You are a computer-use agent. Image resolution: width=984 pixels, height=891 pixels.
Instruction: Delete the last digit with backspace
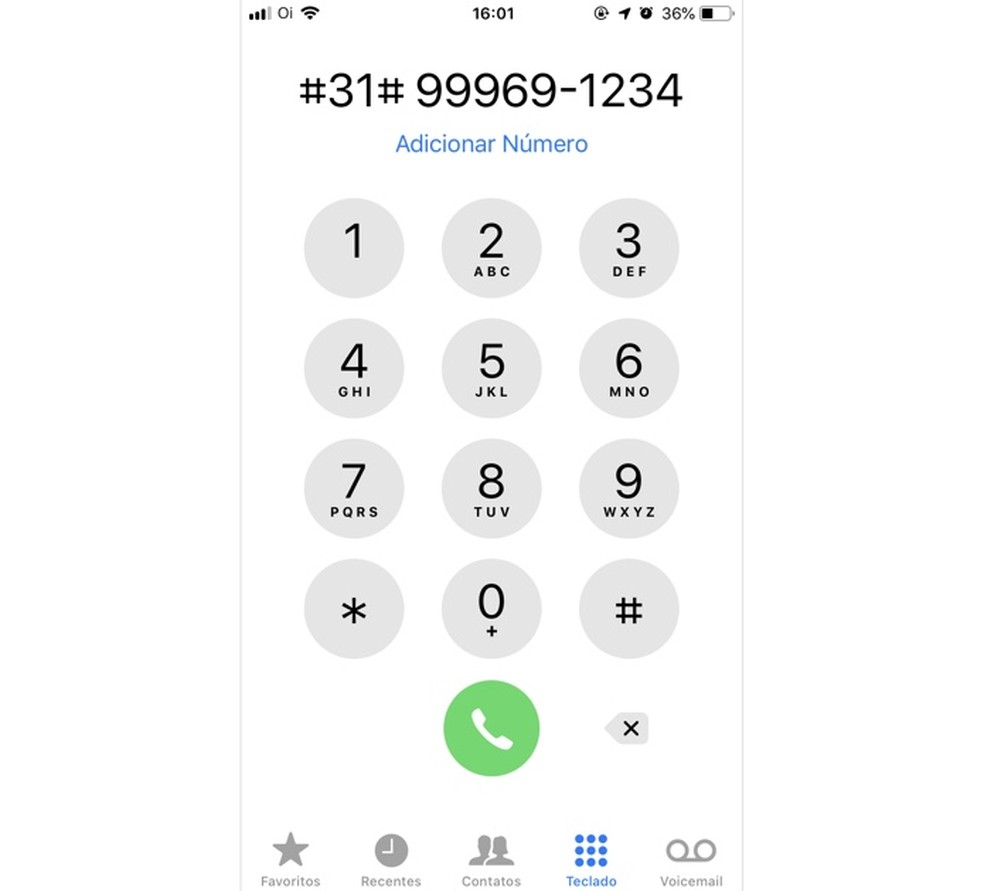tap(628, 728)
